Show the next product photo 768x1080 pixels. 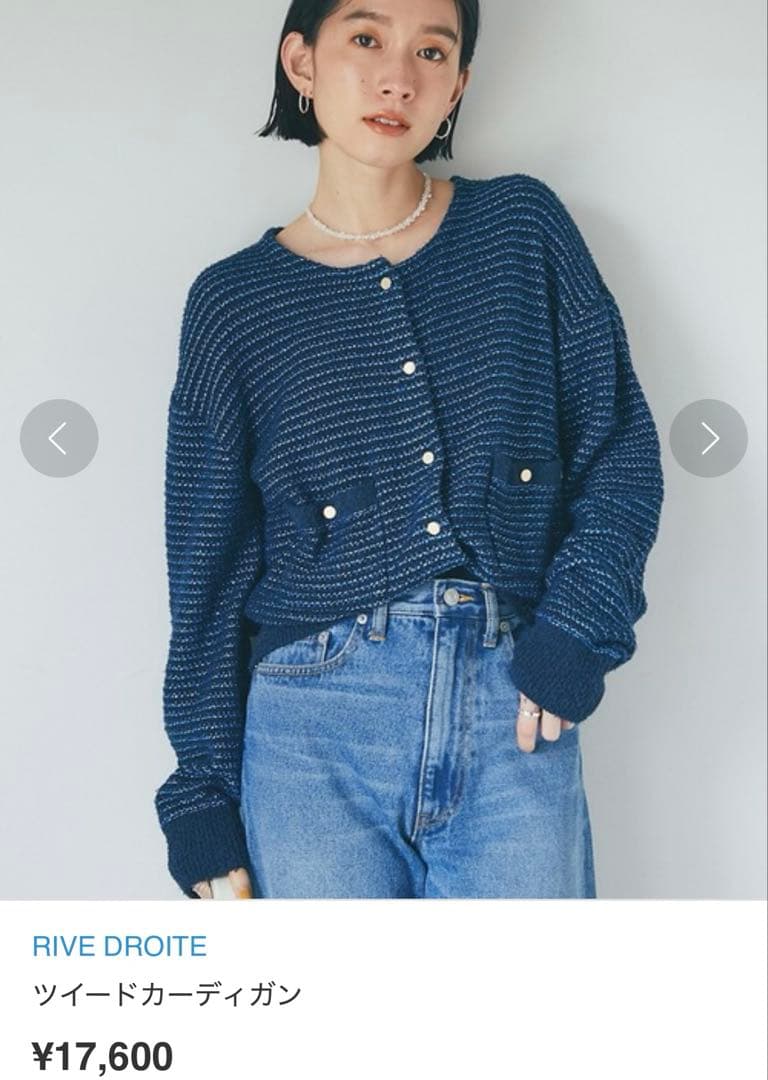pos(709,438)
